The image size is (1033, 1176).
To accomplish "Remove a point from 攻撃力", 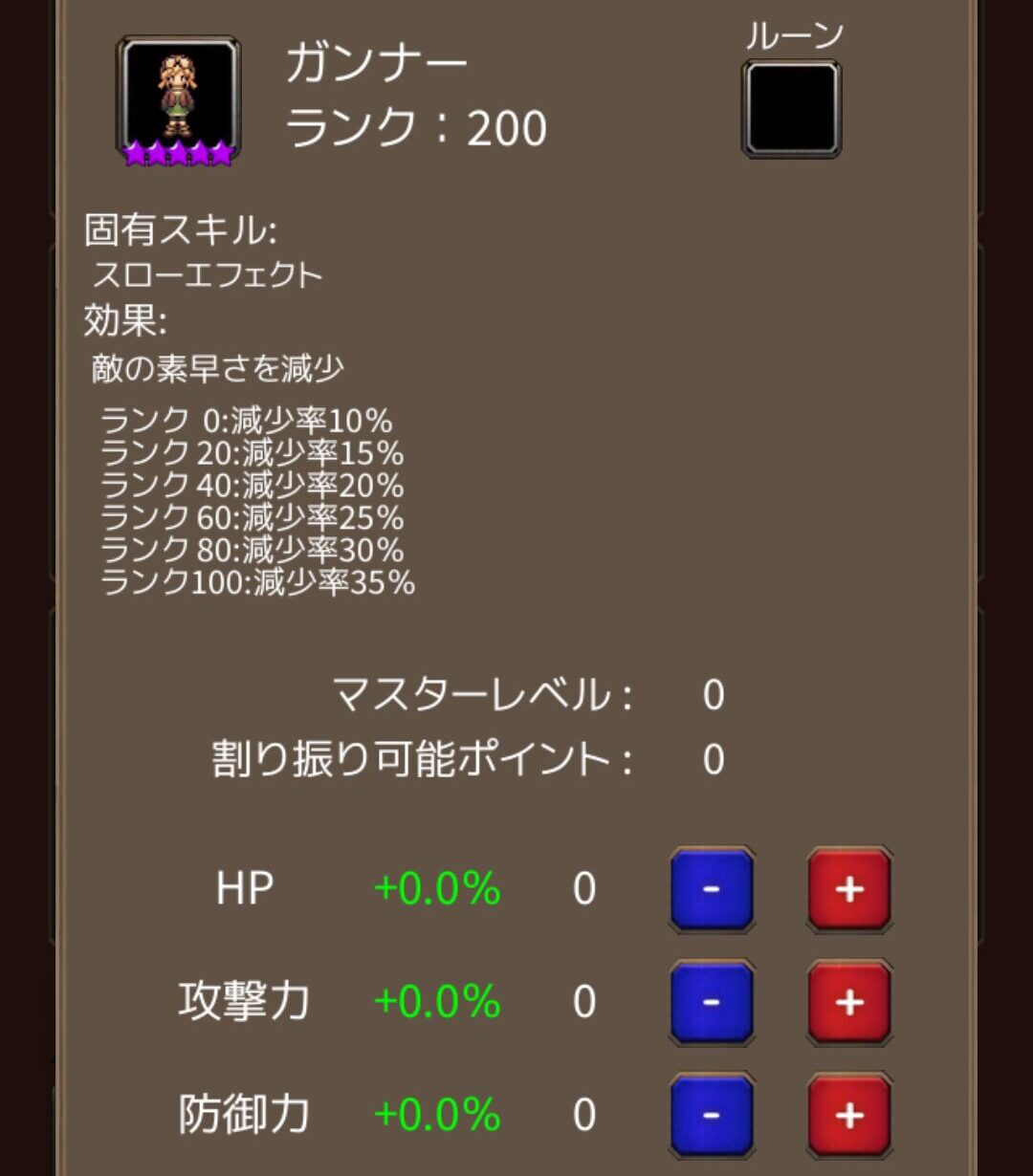I will [x=712, y=1002].
